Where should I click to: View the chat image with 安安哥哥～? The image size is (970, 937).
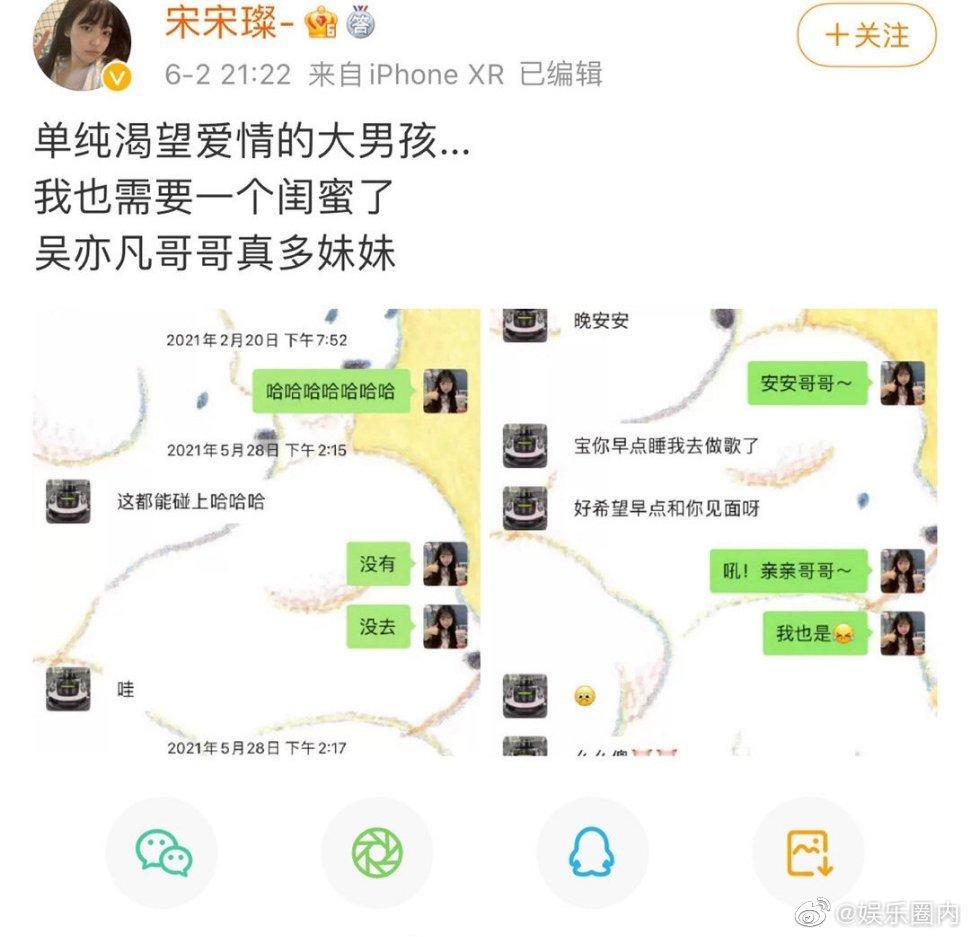coord(712,531)
